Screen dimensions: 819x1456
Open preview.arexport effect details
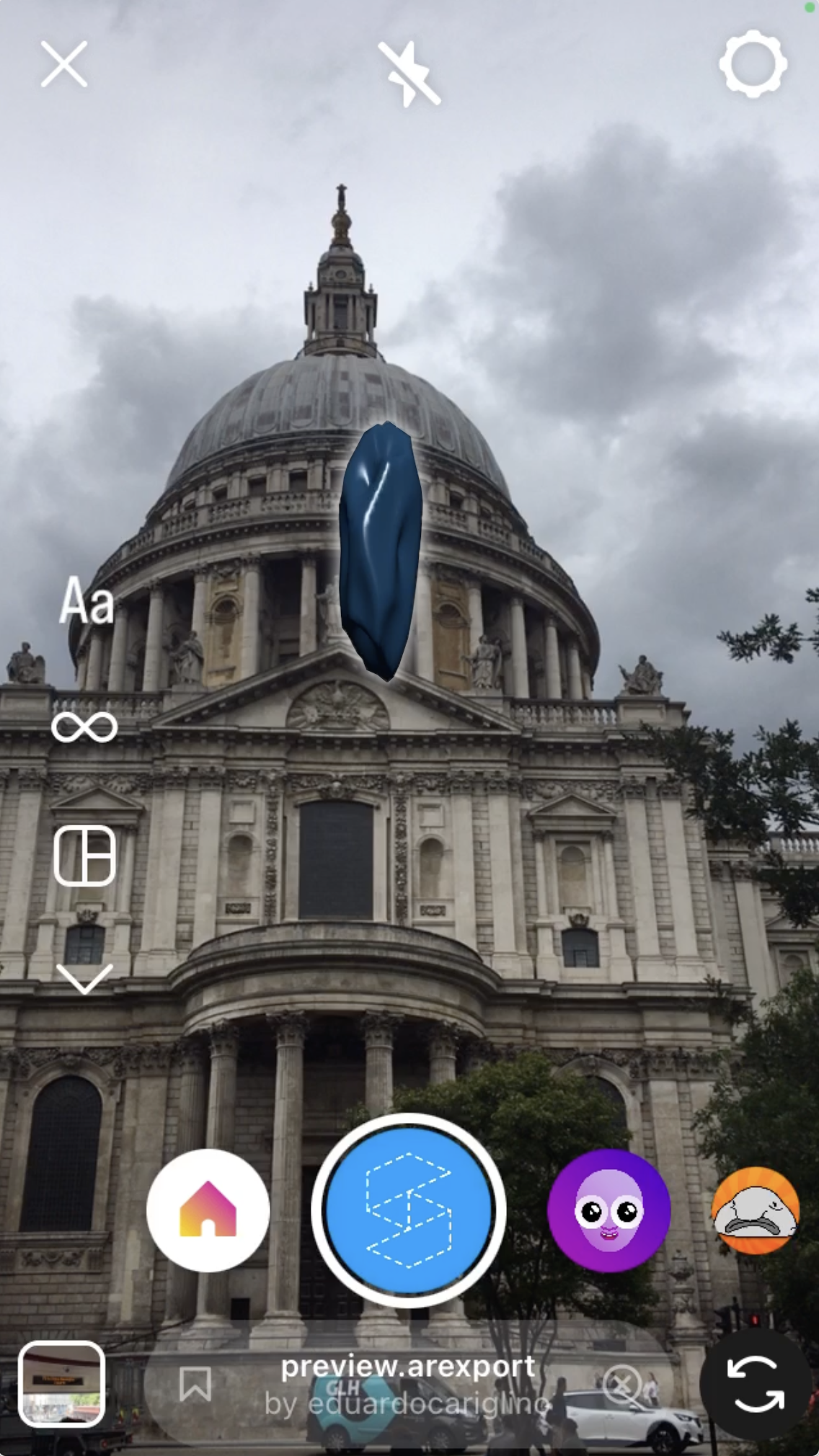tap(408, 1385)
